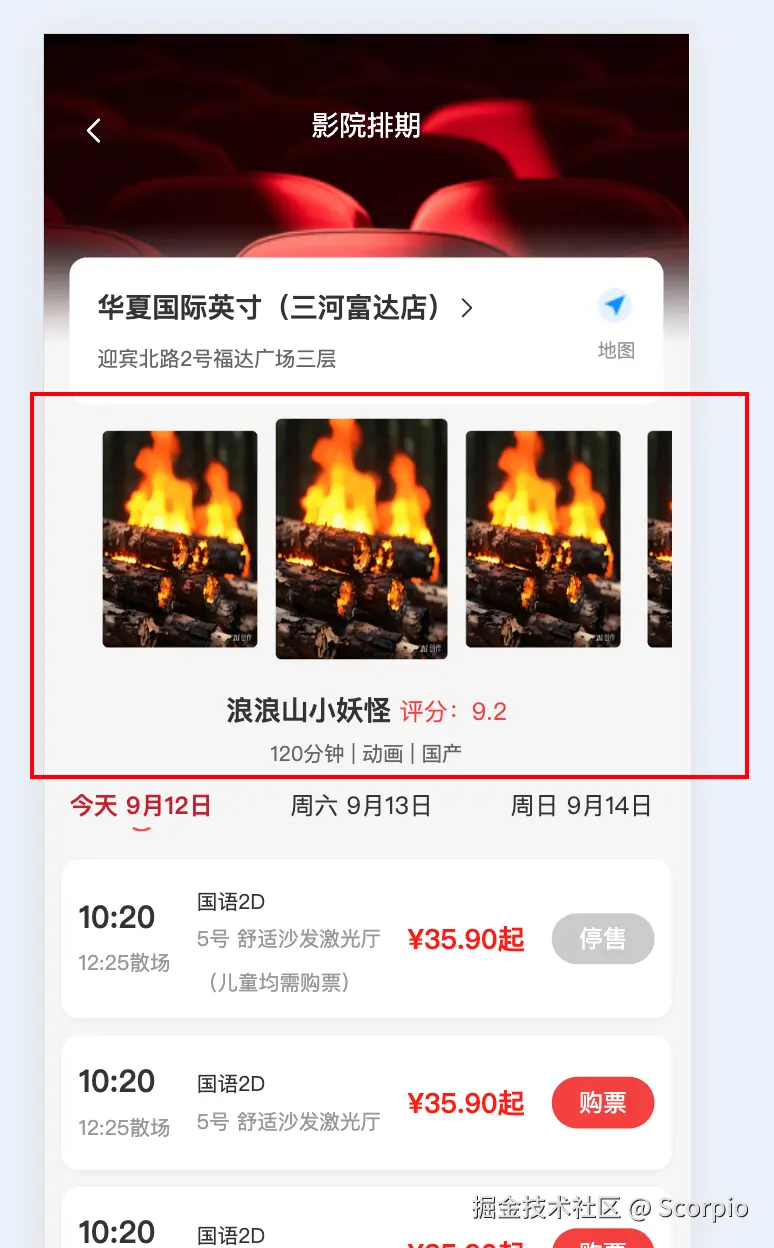
Task: Tap the gray 停售 button
Action: (x=603, y=939)
